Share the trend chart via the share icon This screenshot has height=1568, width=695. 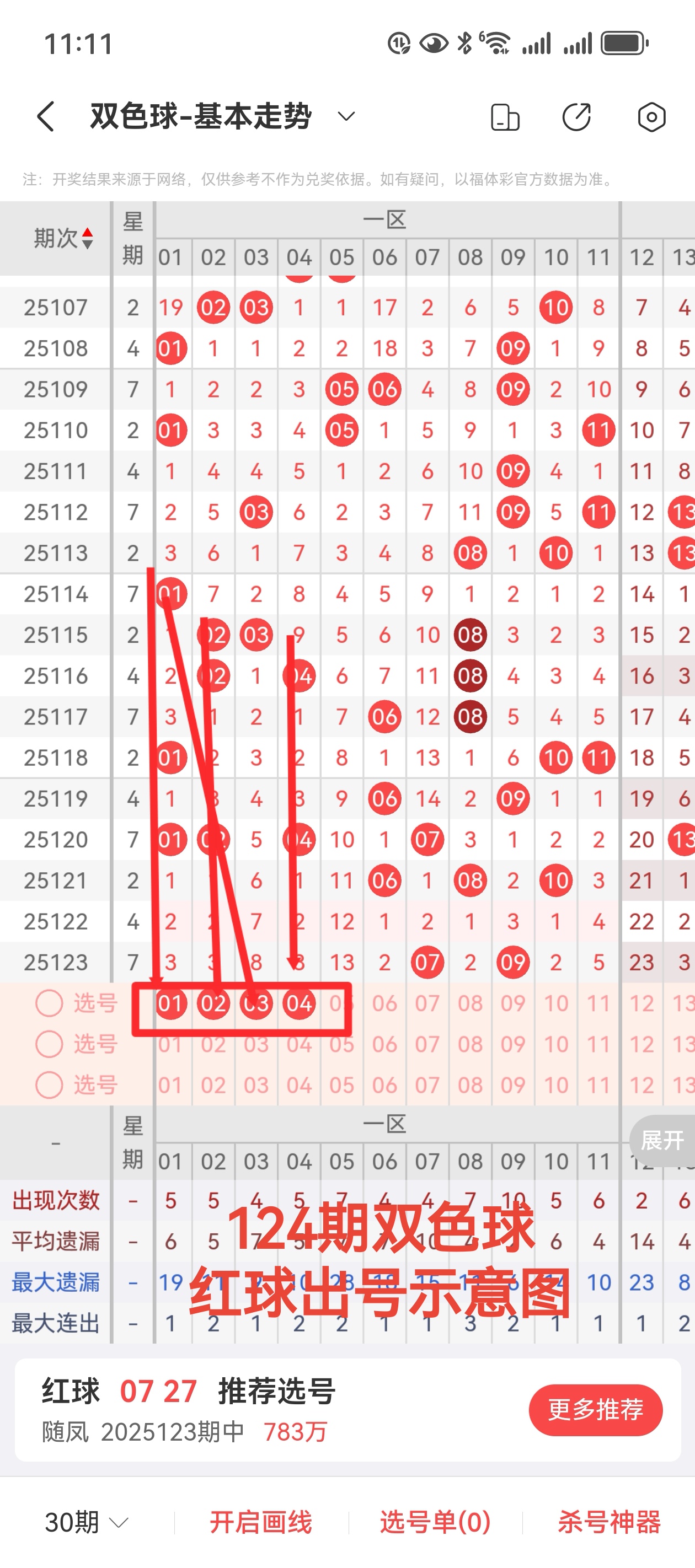pyautogui.click(x=576, y=116)
